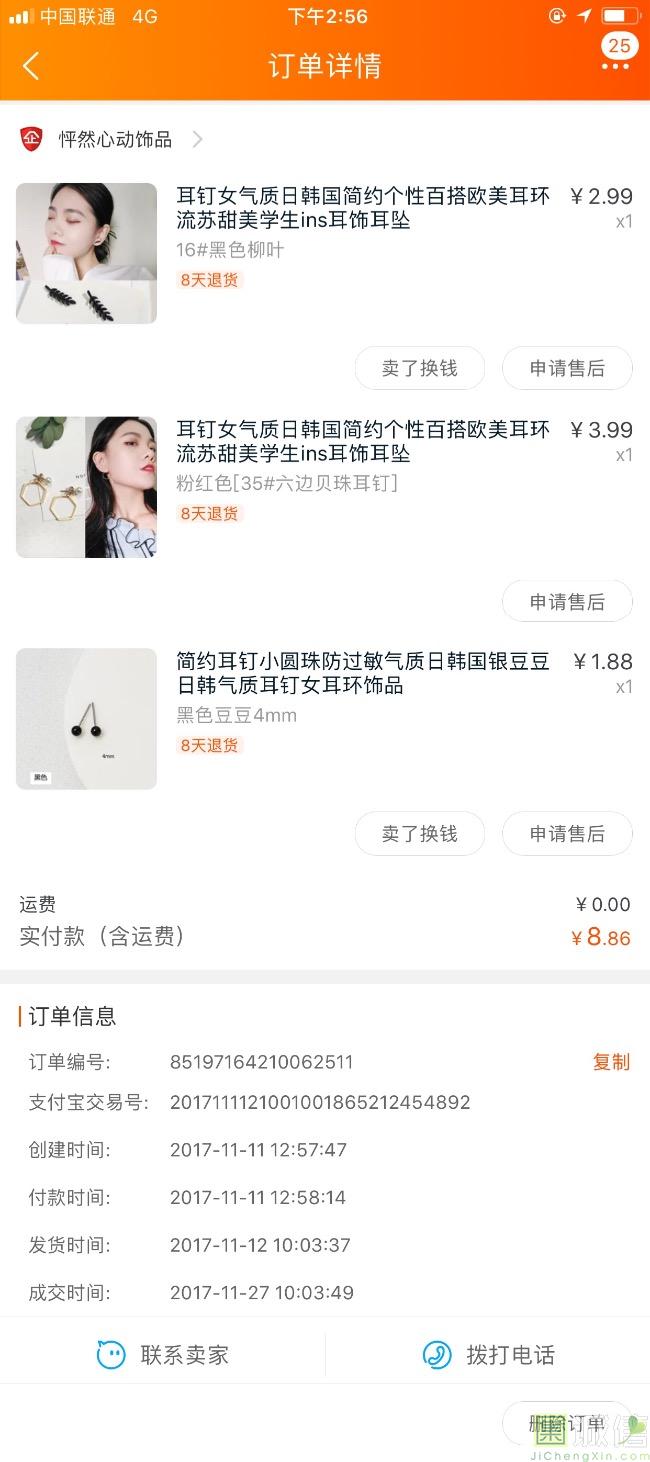Image resolution: width=650 pixels, height=1462 pixels.
Task: Request 申请售后 for the 黑色豆豆4mm item
Action: pyautogui.click(x=567, y=834)
